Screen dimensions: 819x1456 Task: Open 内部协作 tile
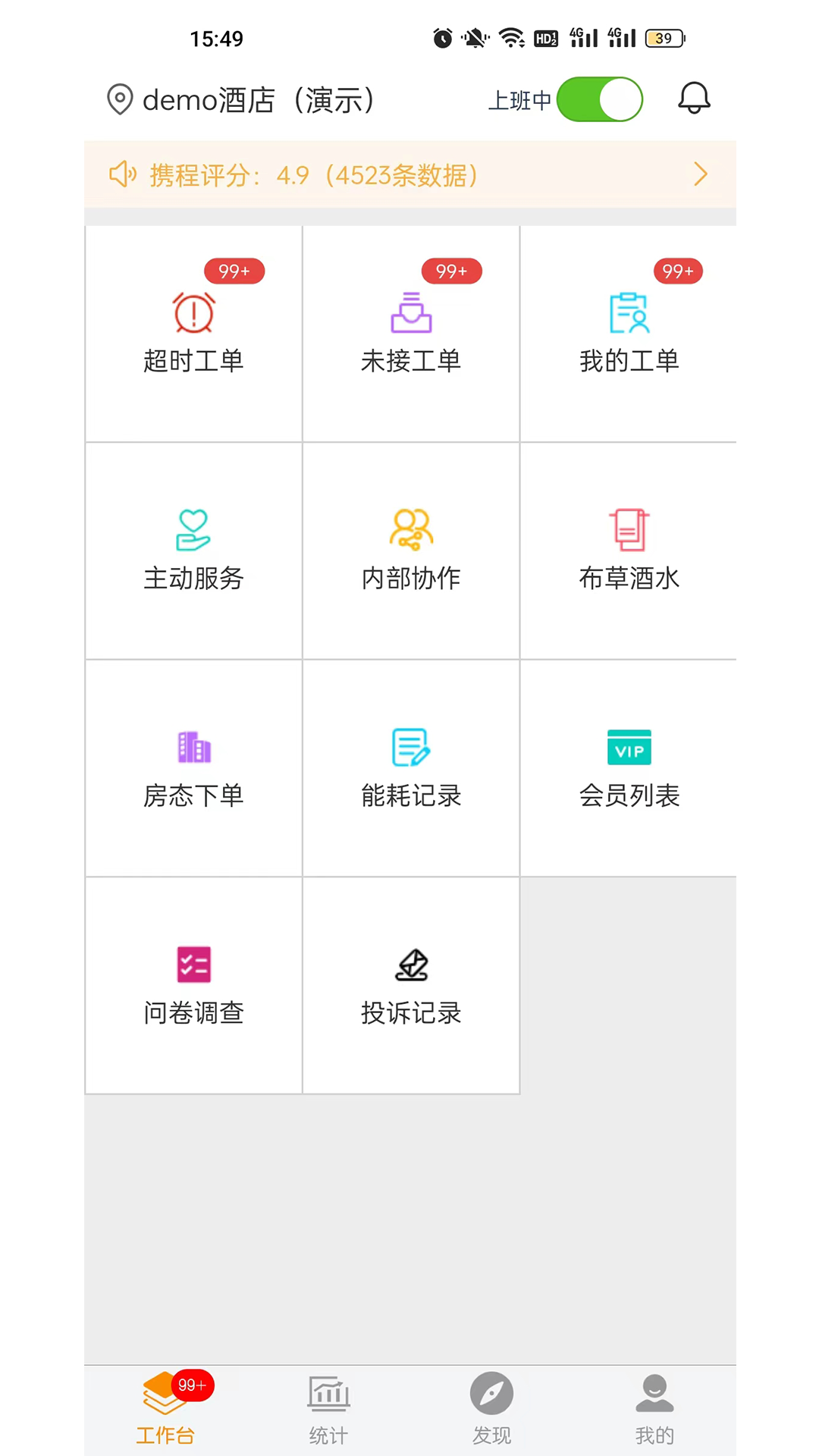point(411,551)
